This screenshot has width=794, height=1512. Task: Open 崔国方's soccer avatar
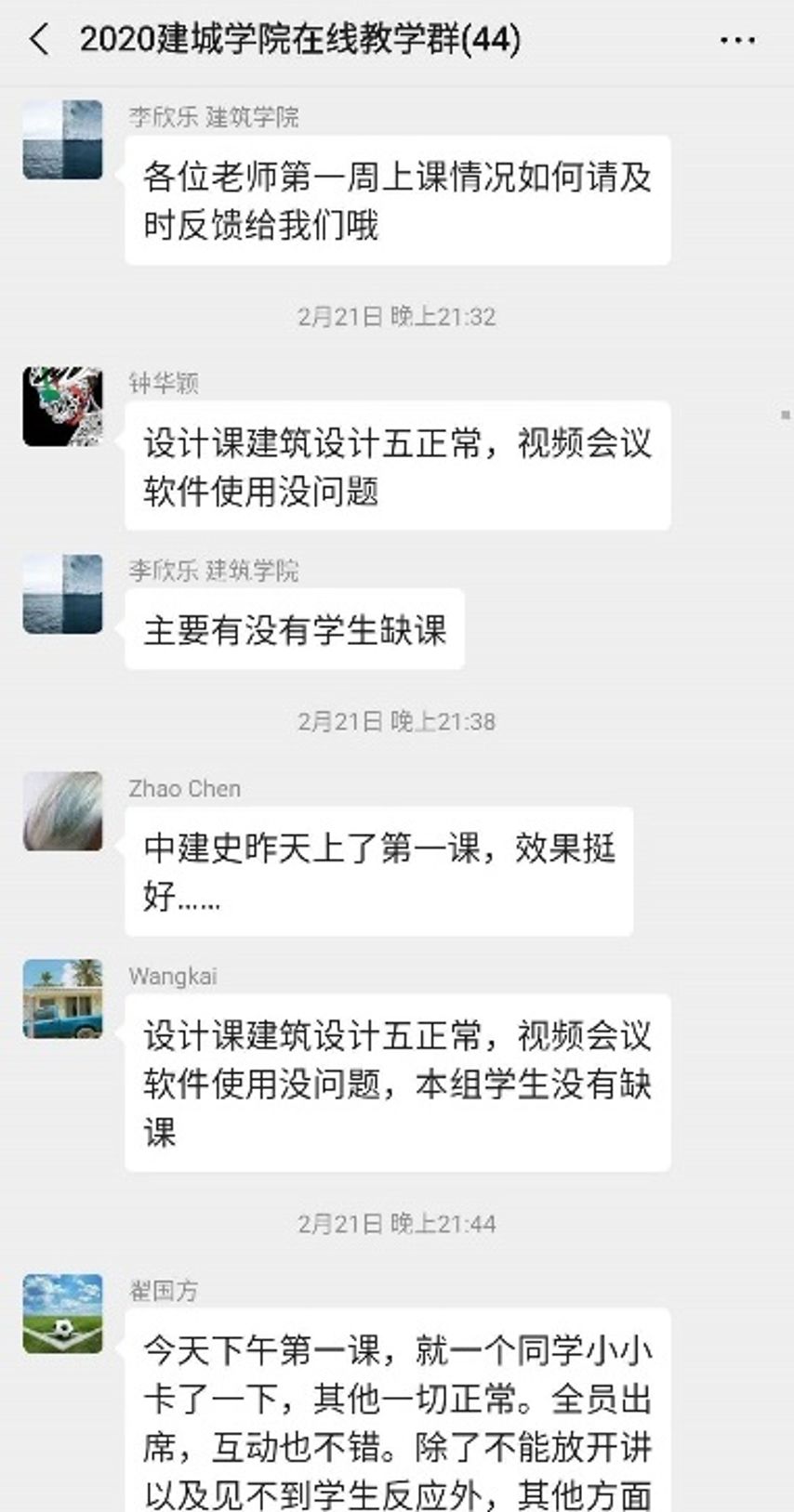point(62,1313)
